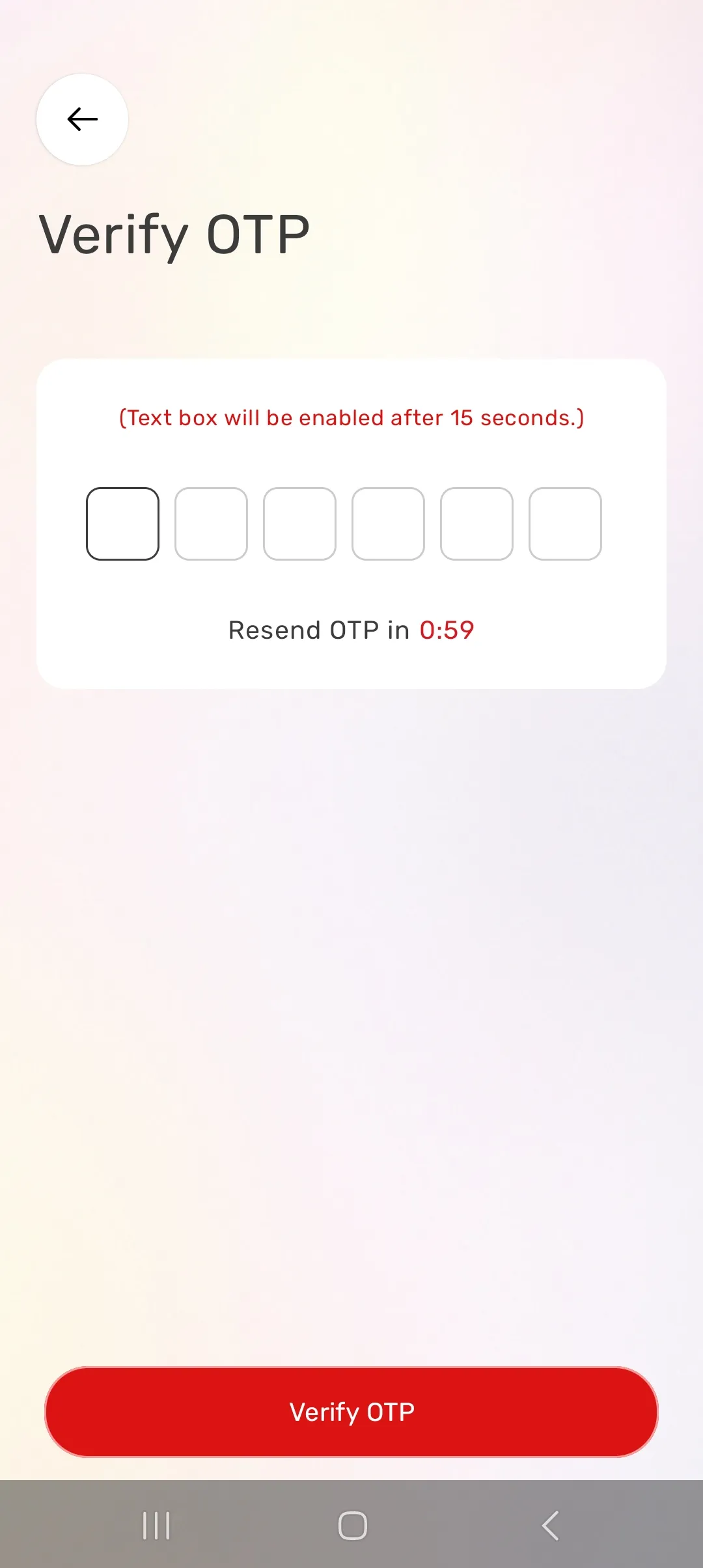
Task: Tap the fourth OTP digit box
Action: click(388, 524)
